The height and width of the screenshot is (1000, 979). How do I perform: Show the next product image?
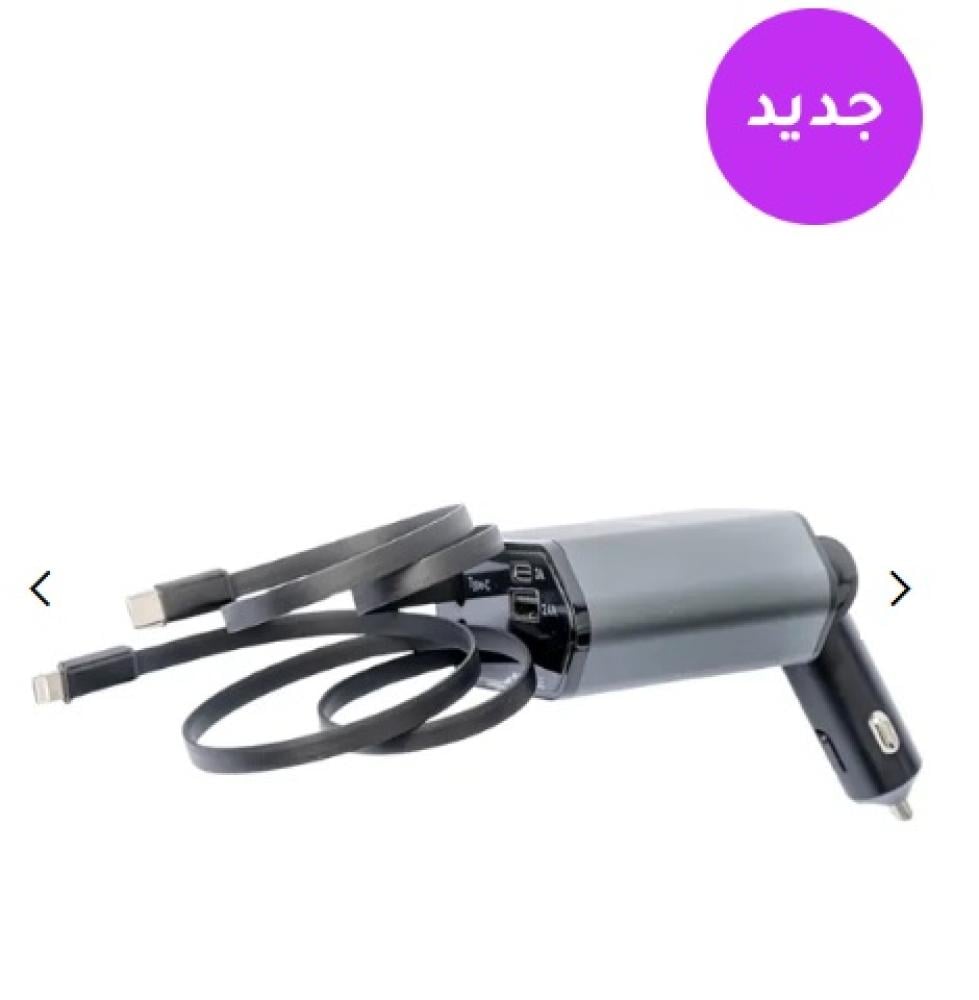(900, 590)
